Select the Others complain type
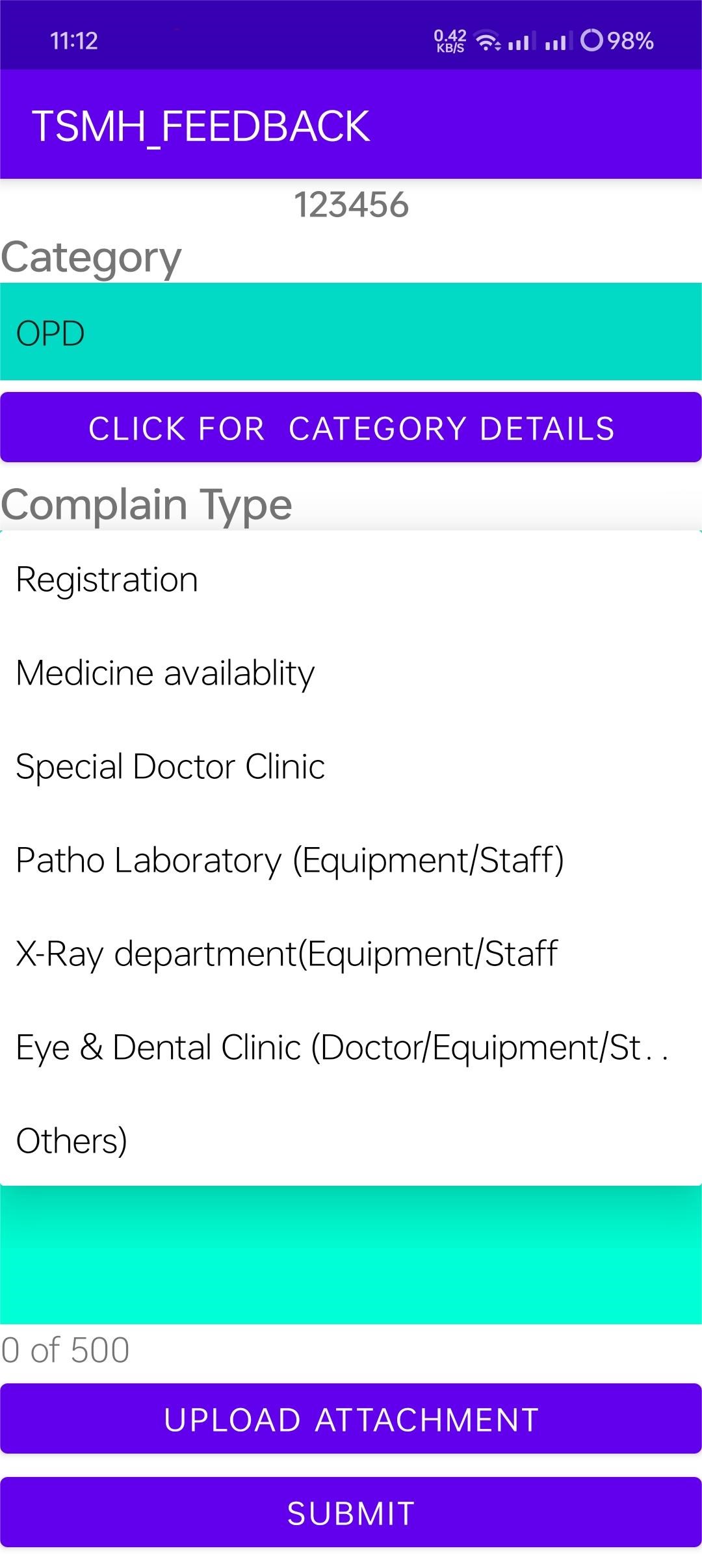The image size is (702, 1568). coord(351,1141)
